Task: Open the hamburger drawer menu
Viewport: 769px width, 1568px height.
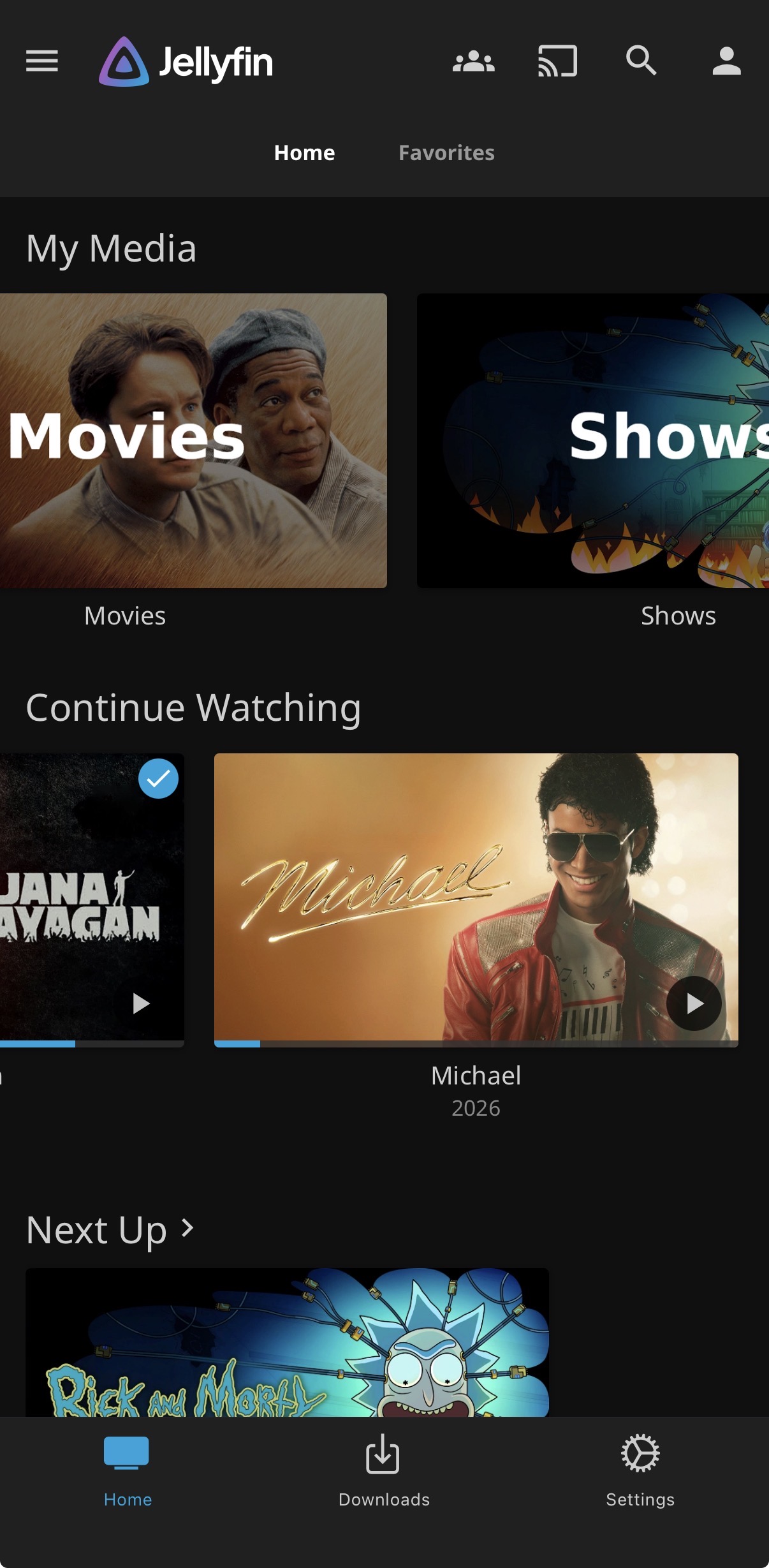Action: click(42, 61)
